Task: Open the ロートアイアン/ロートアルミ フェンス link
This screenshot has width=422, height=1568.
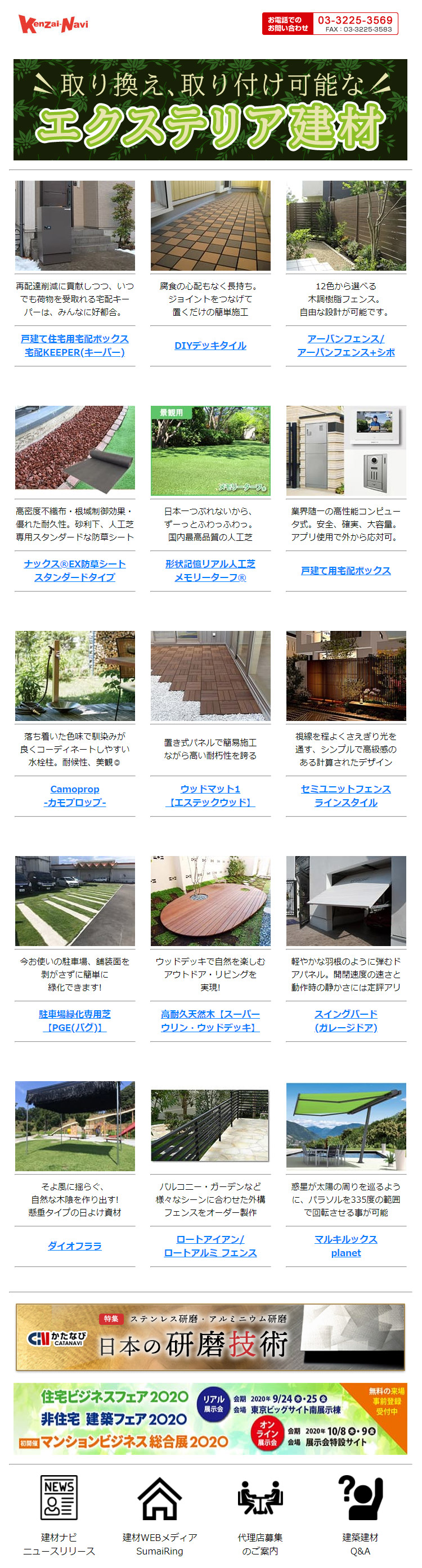Action: pos(210,1246)
